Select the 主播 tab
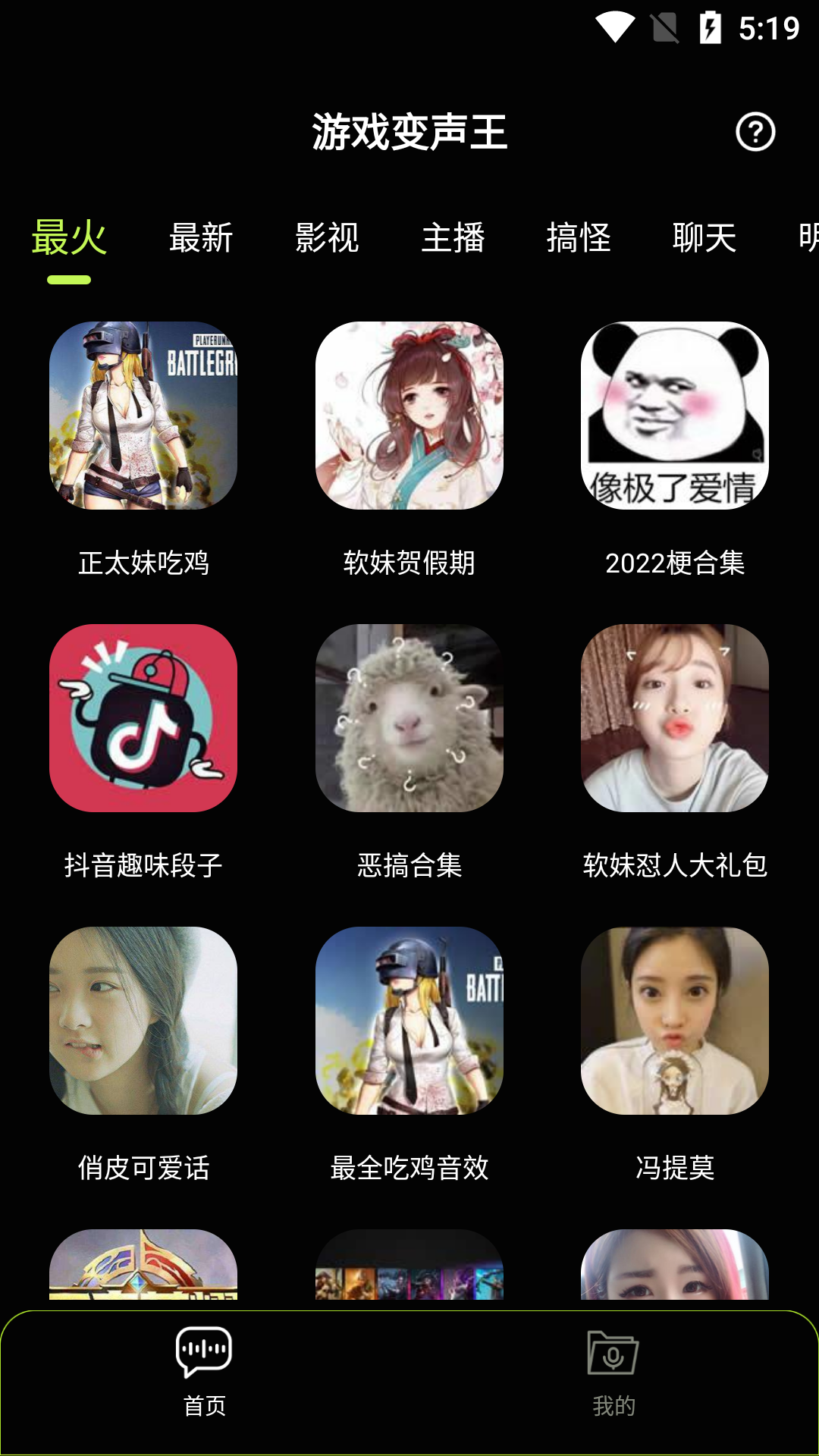 coord(453,238)
